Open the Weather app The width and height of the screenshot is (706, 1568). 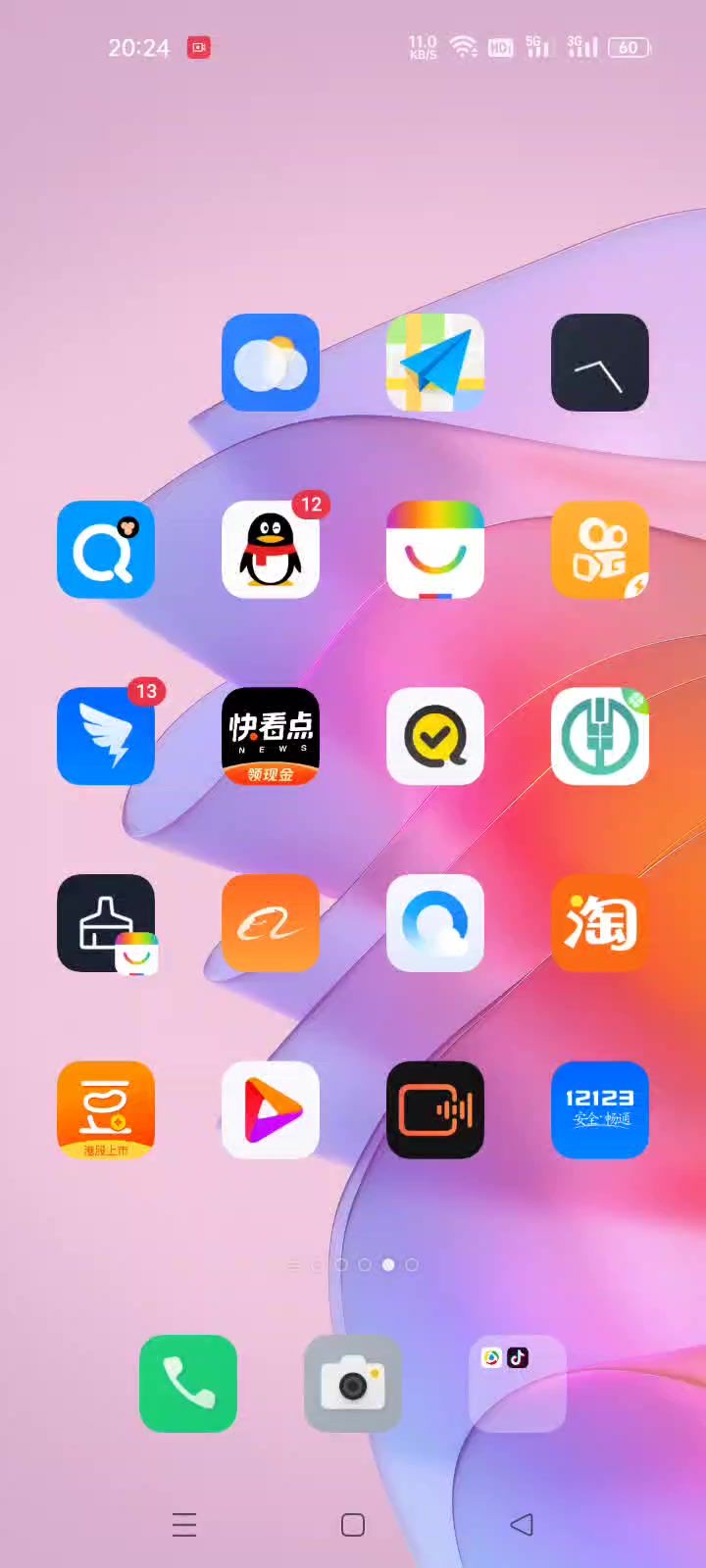[271, 363]
